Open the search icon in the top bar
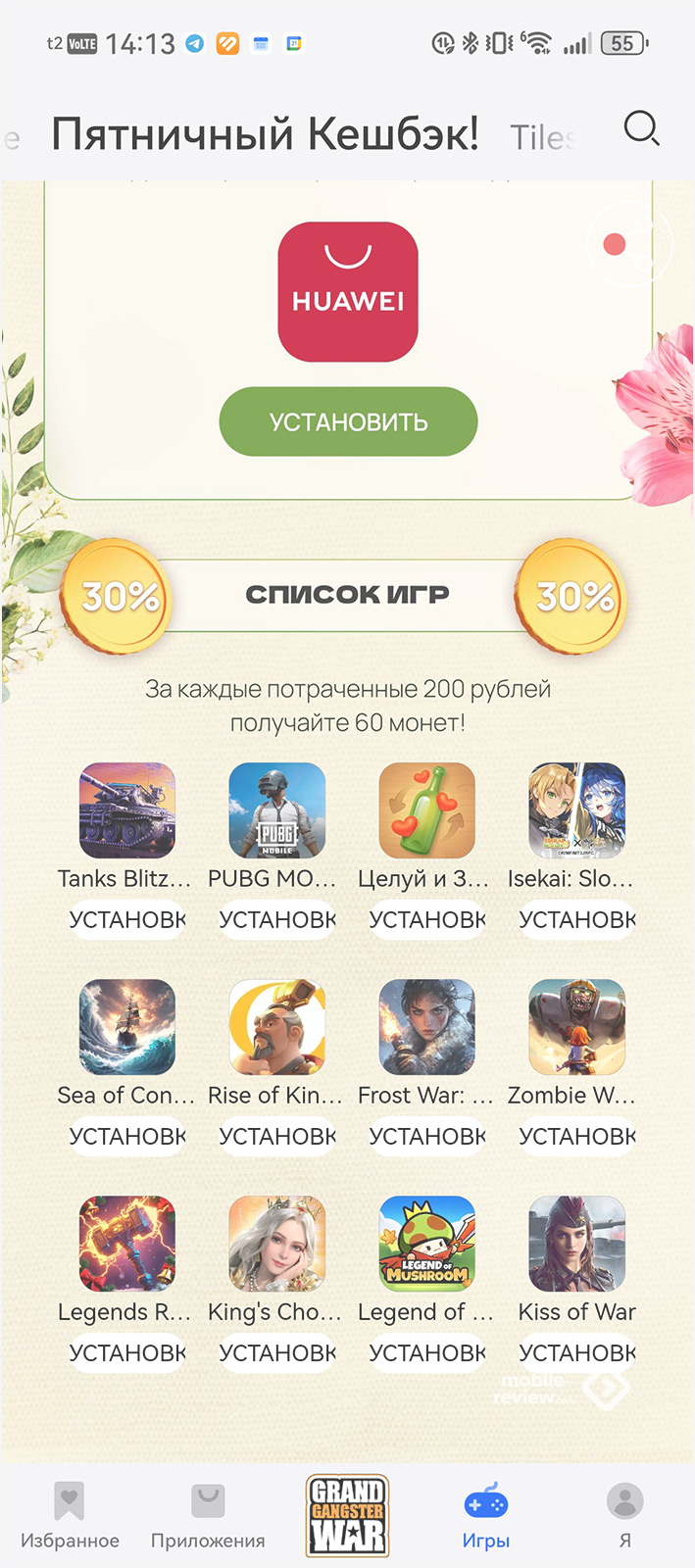Screen dimensions: 695x1568 [641, 128]
